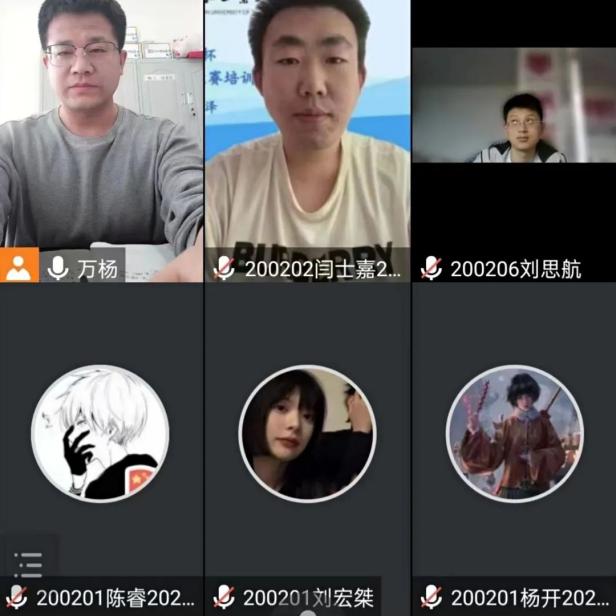Open the list menu icon
This screenshot has height=616, width=616.
tap(28, 564)
